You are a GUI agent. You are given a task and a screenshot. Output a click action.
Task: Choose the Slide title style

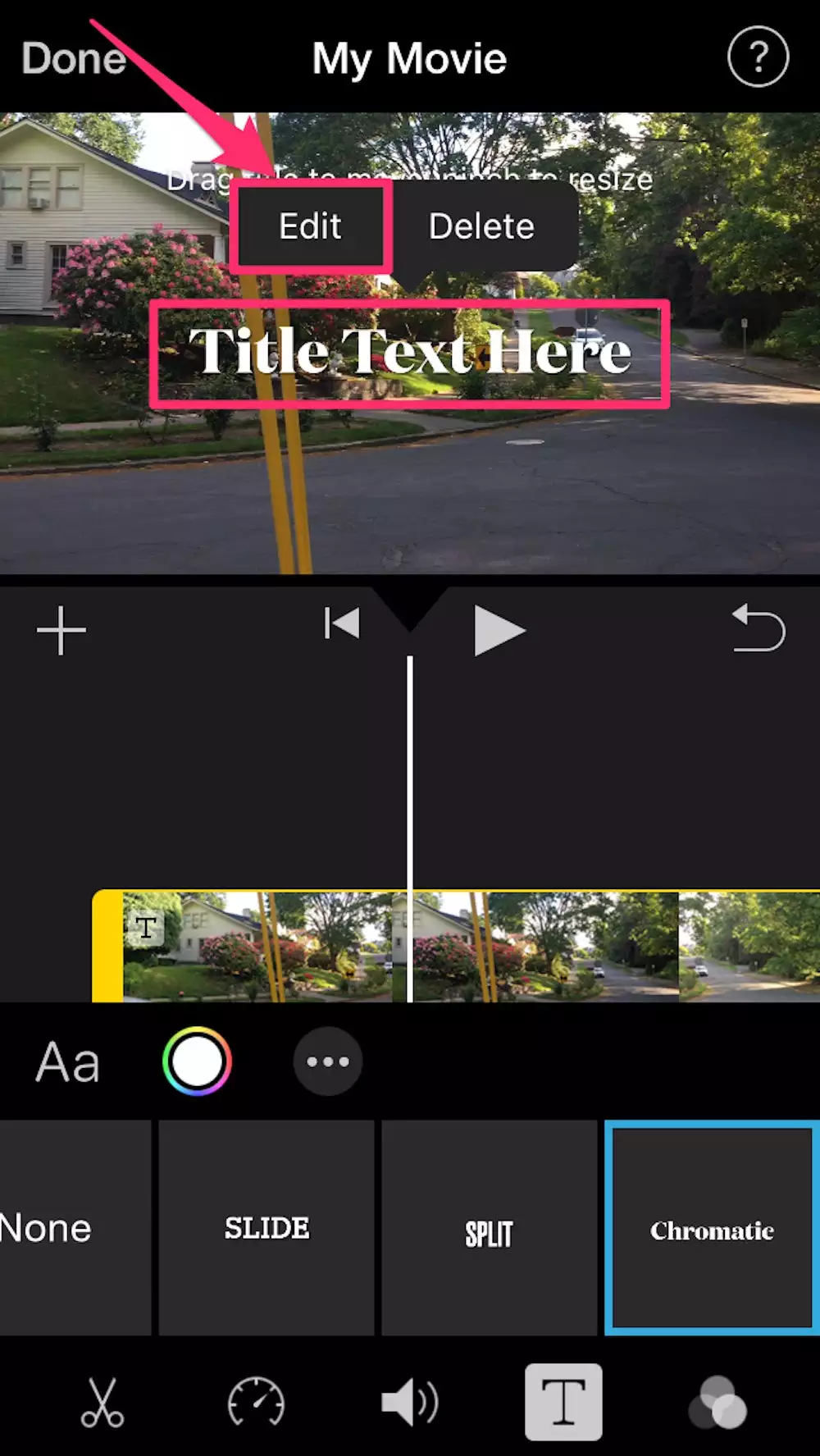[x=266, y=1228]
